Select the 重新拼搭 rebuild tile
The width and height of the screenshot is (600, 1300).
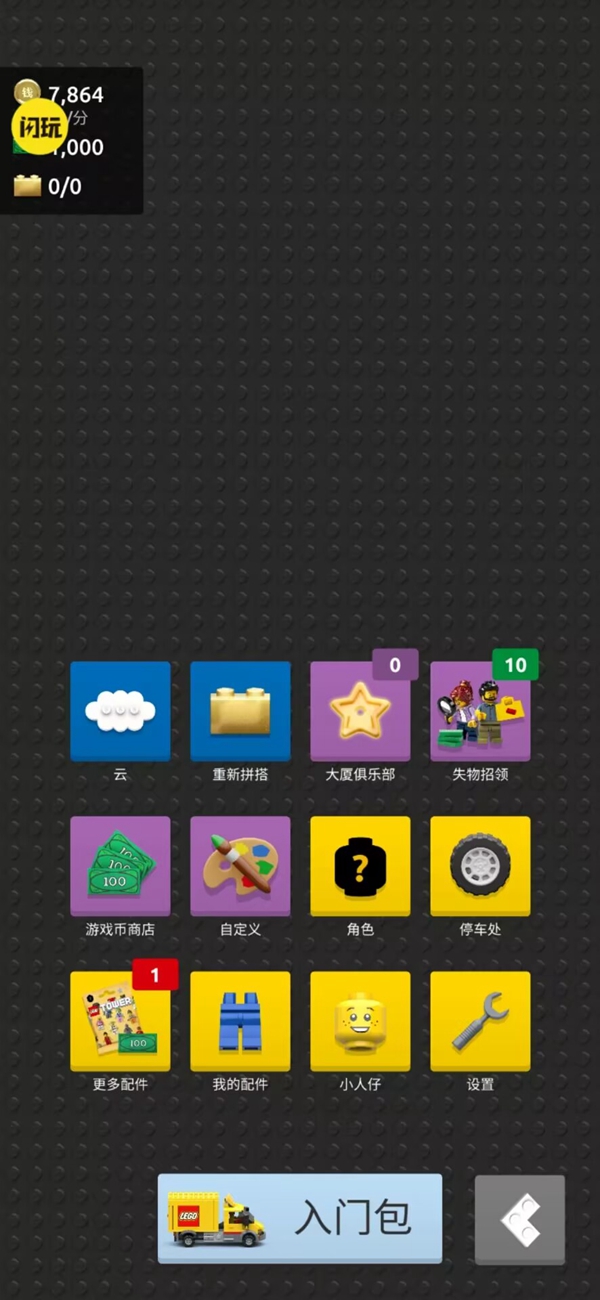[x=240, y=711]
